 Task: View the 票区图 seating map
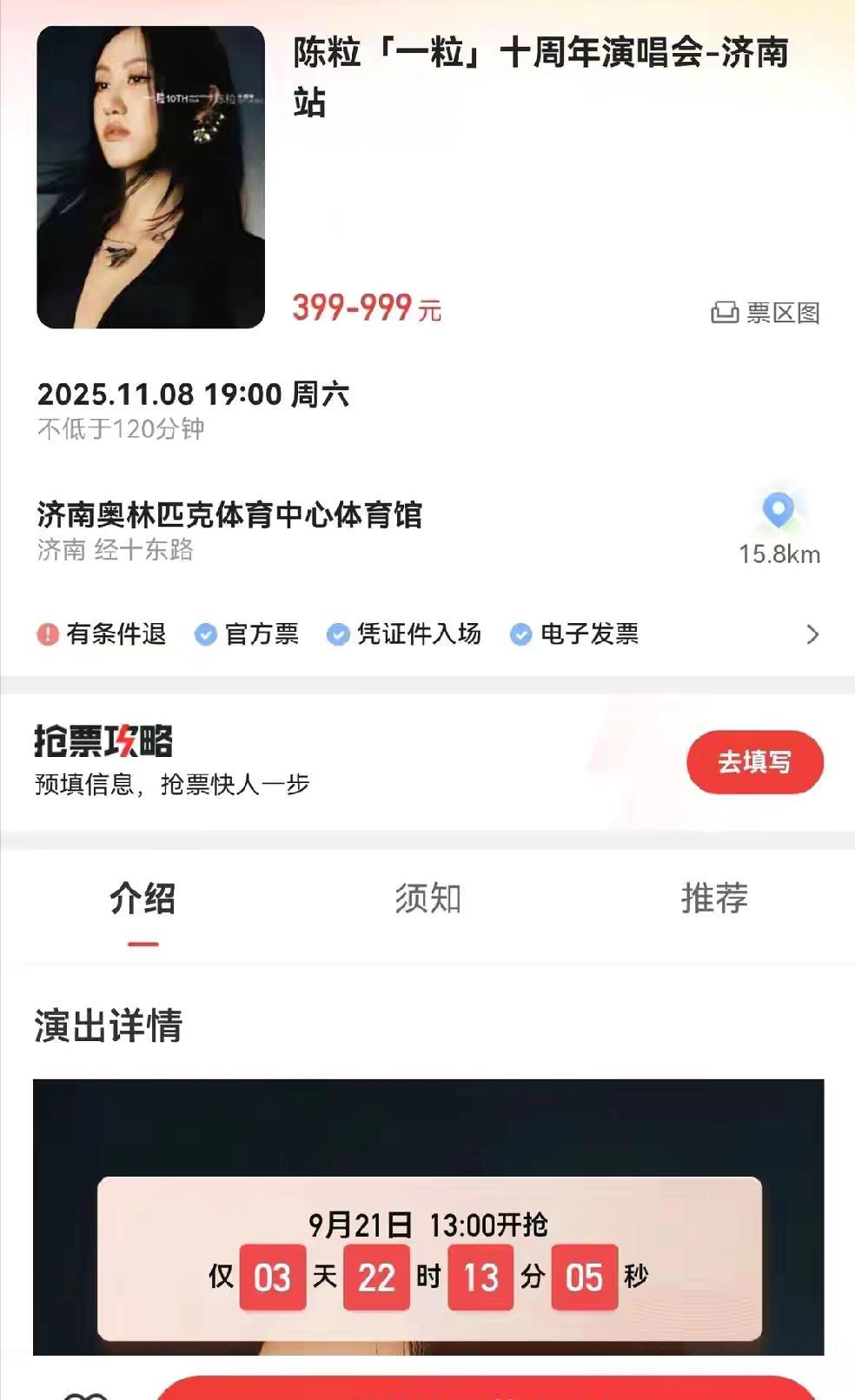[766, 313]
